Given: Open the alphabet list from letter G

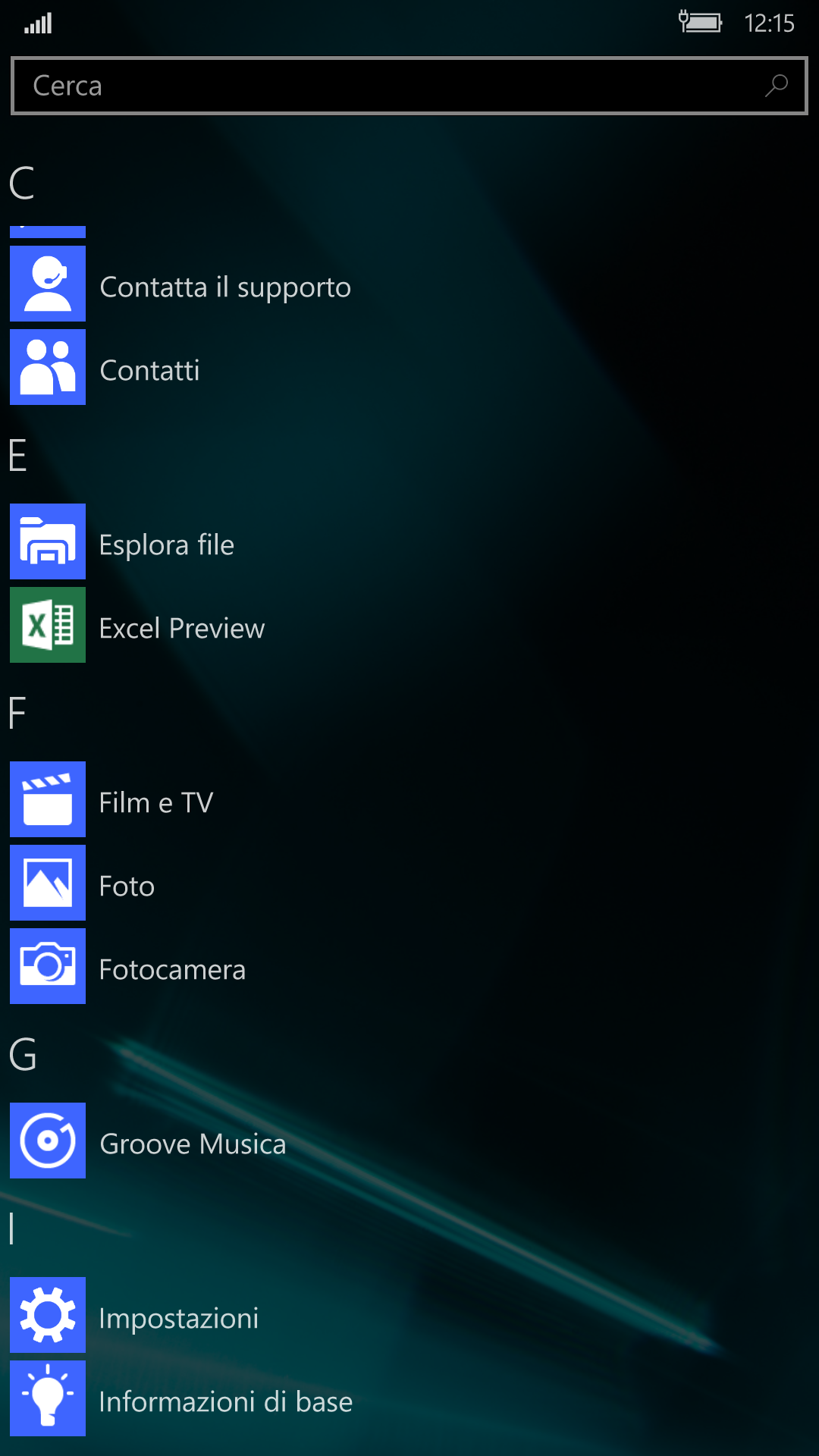Looking at the screenshot, I should (x=23, y=1055).
